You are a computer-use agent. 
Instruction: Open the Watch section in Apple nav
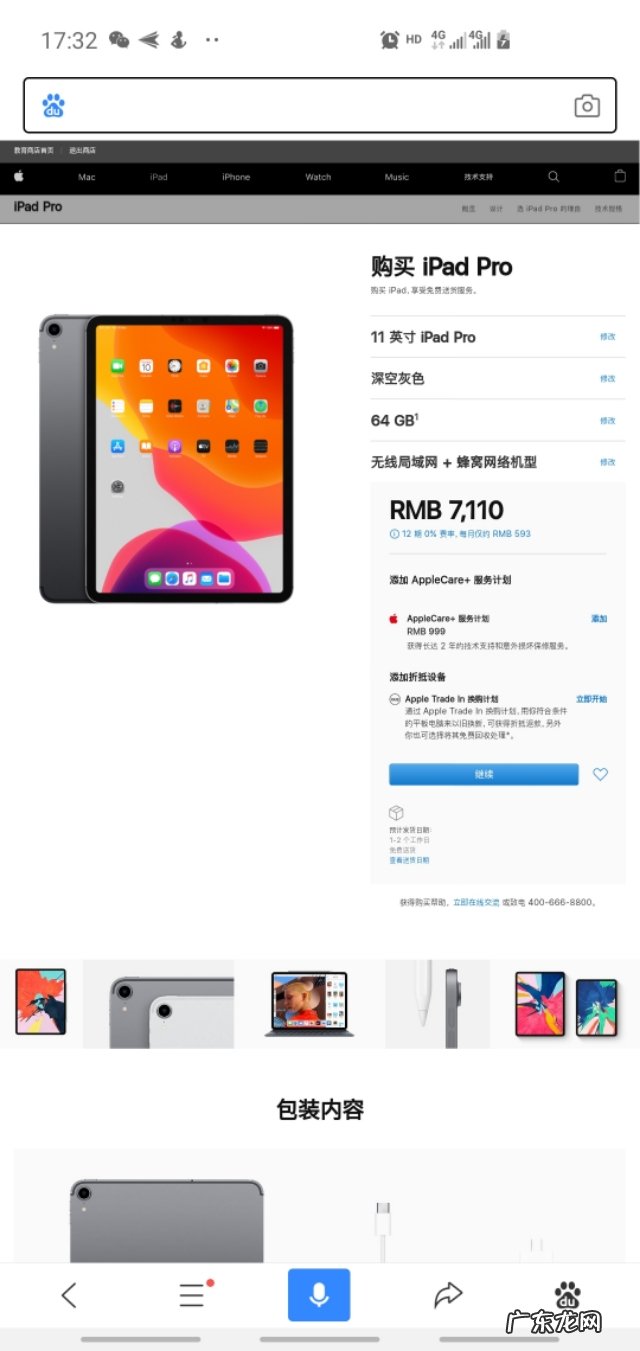pos(318,177)
